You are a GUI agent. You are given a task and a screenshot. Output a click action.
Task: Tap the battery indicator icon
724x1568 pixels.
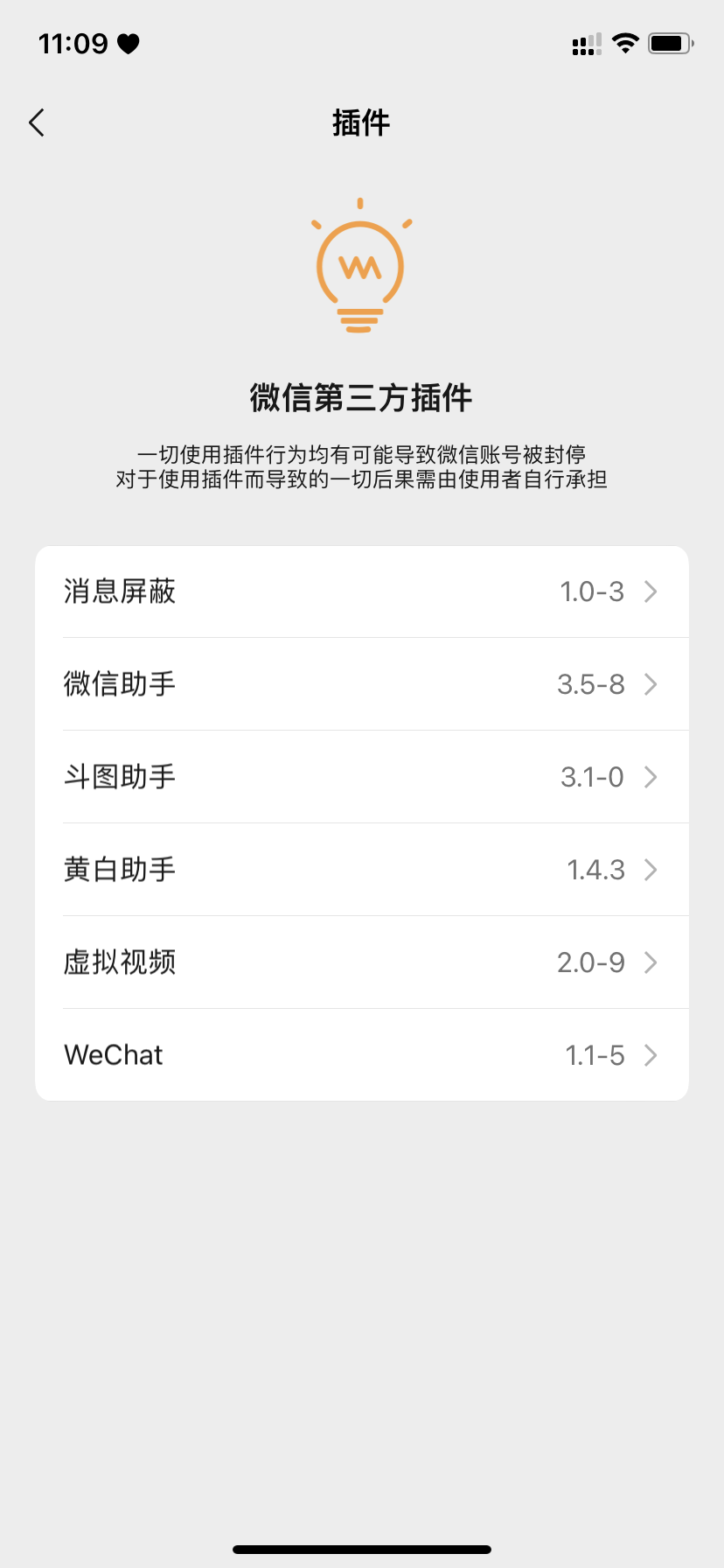point(670,41)
